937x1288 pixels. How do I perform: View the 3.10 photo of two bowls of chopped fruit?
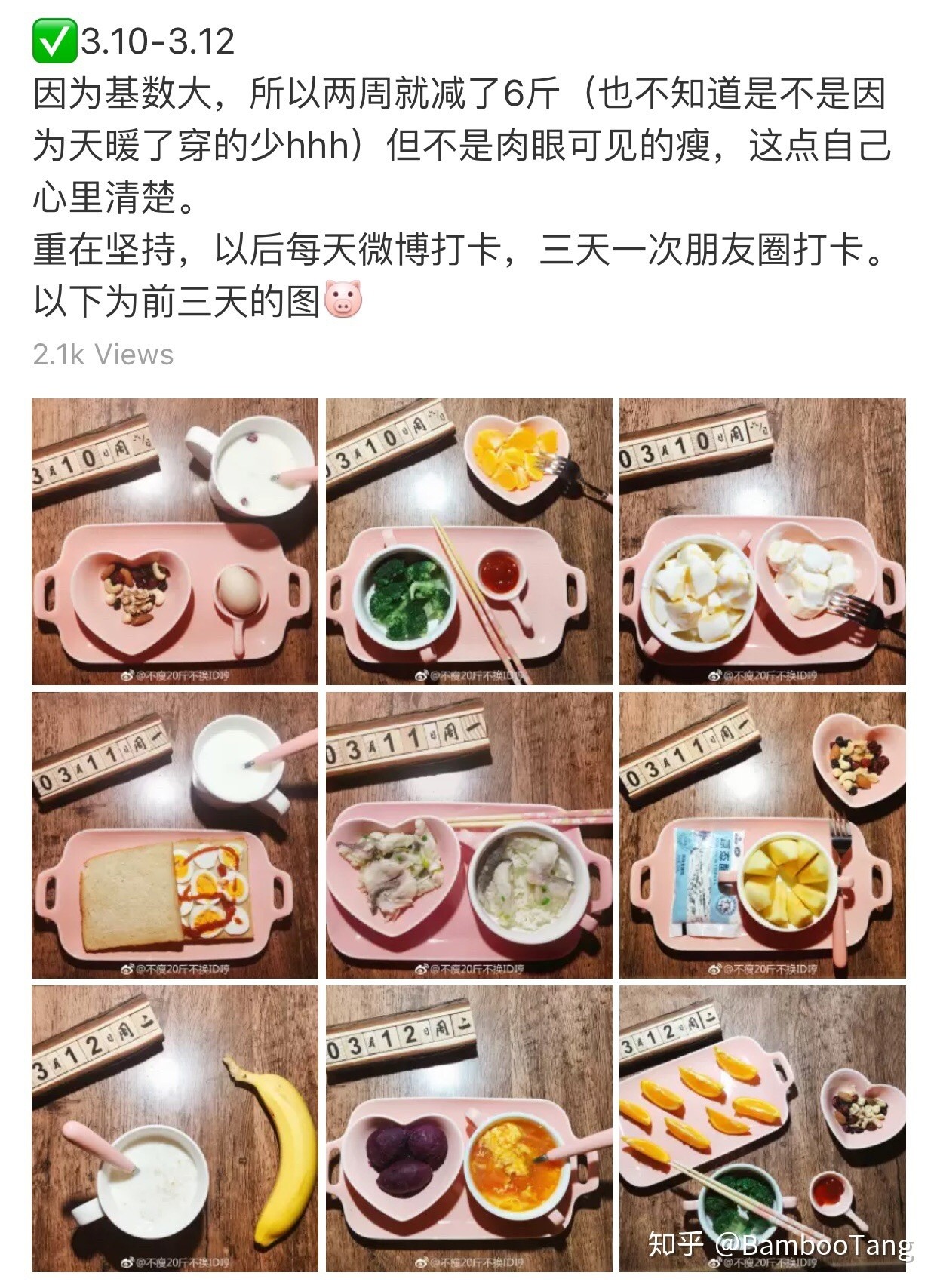point(762,541)
